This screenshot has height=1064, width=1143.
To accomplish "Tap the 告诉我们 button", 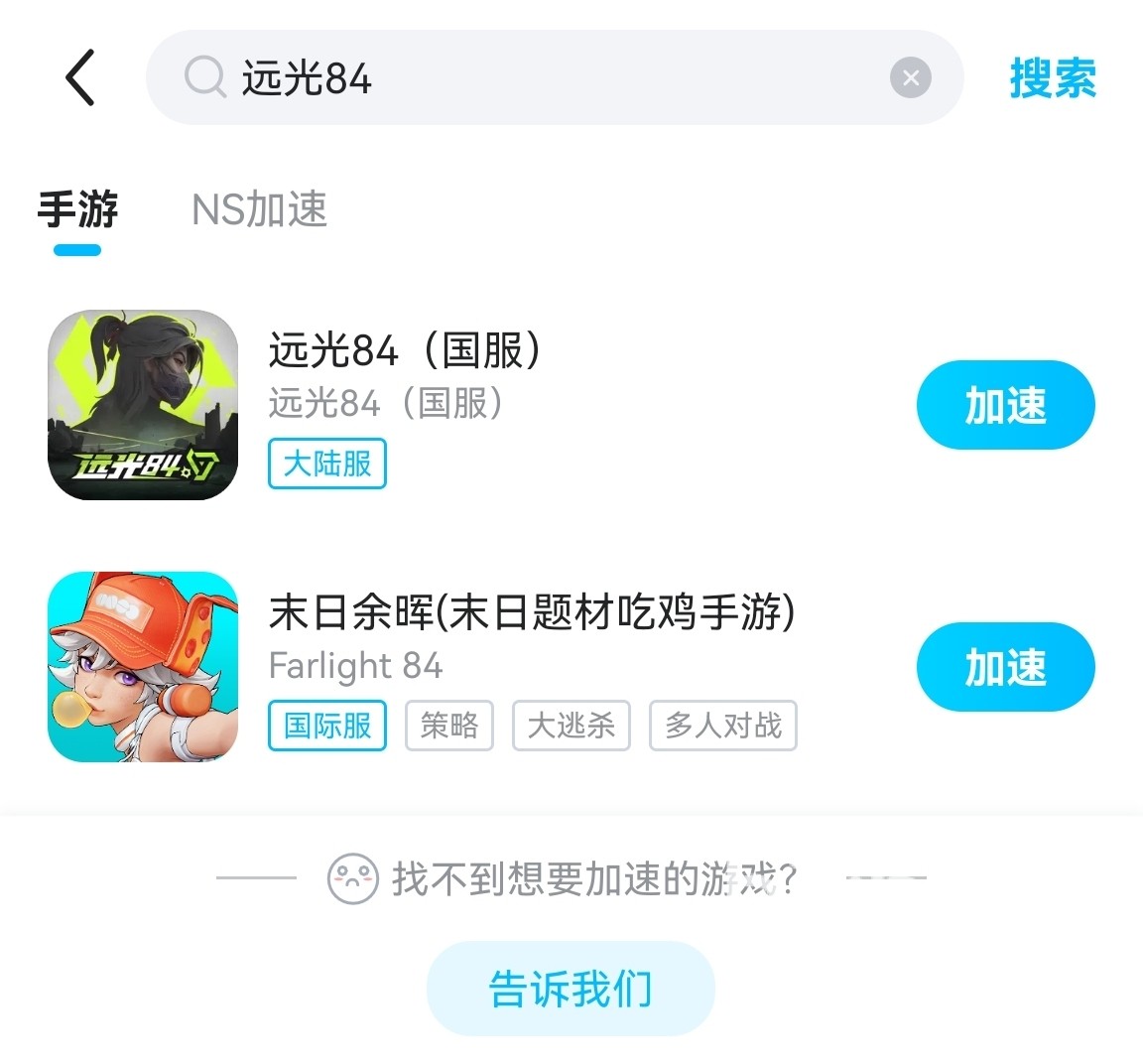I will pos(571,989).
